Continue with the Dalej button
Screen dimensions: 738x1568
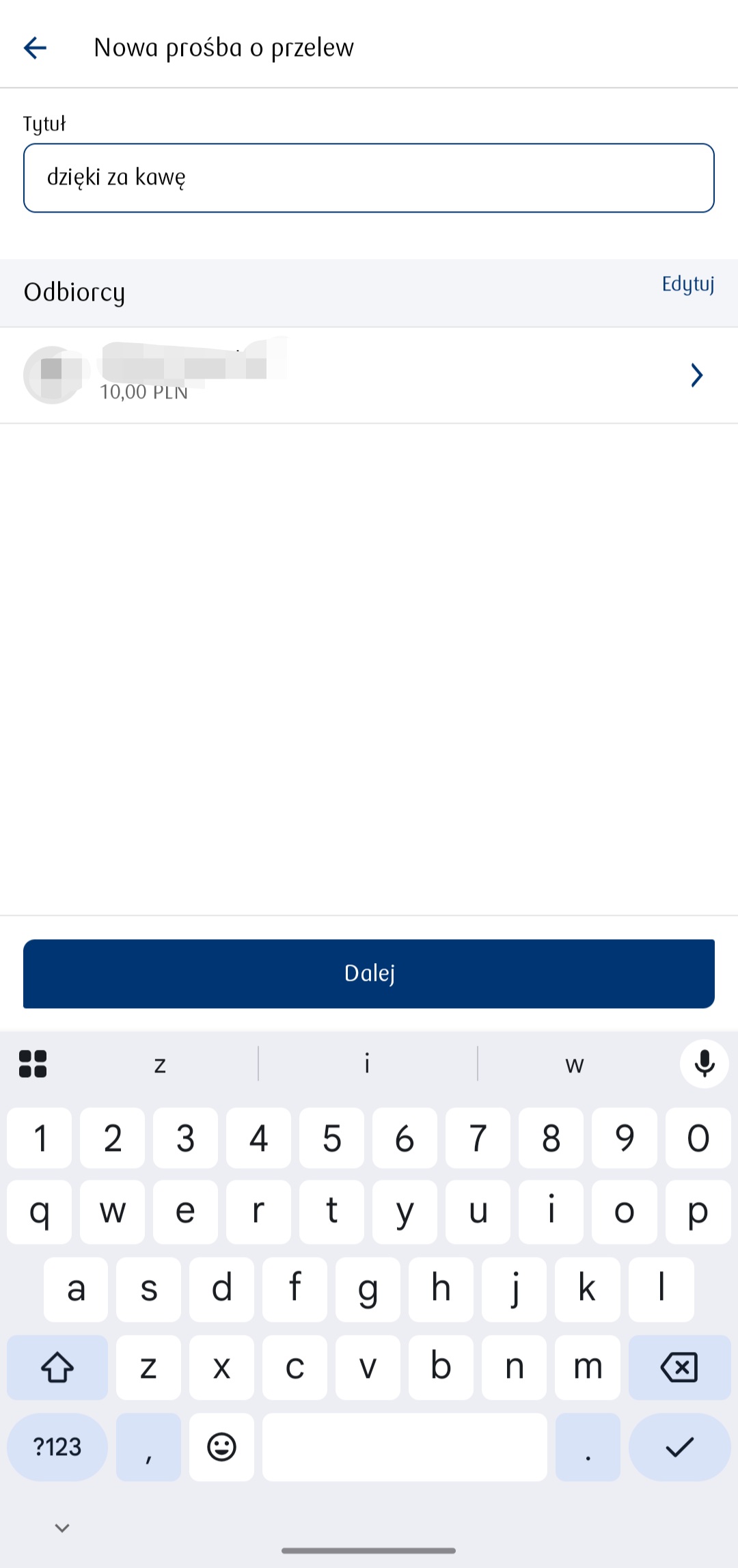[369, 973]
